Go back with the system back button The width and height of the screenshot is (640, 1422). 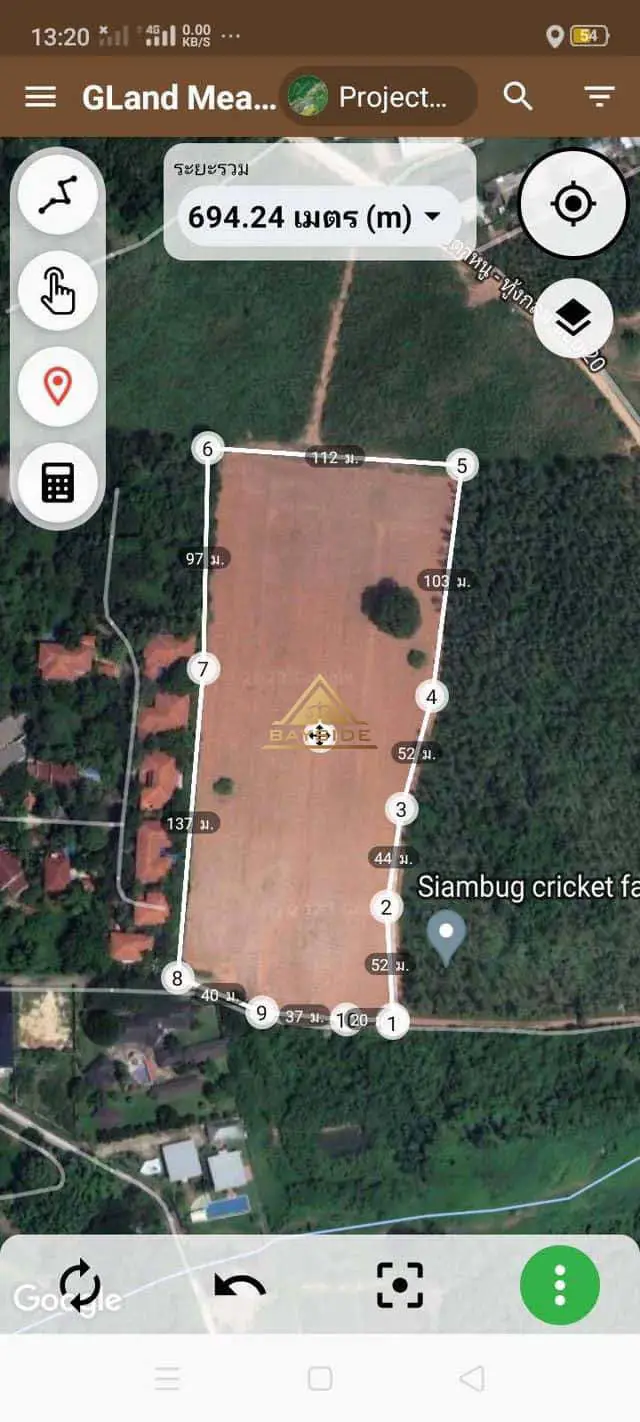[x=471, y=1379]
